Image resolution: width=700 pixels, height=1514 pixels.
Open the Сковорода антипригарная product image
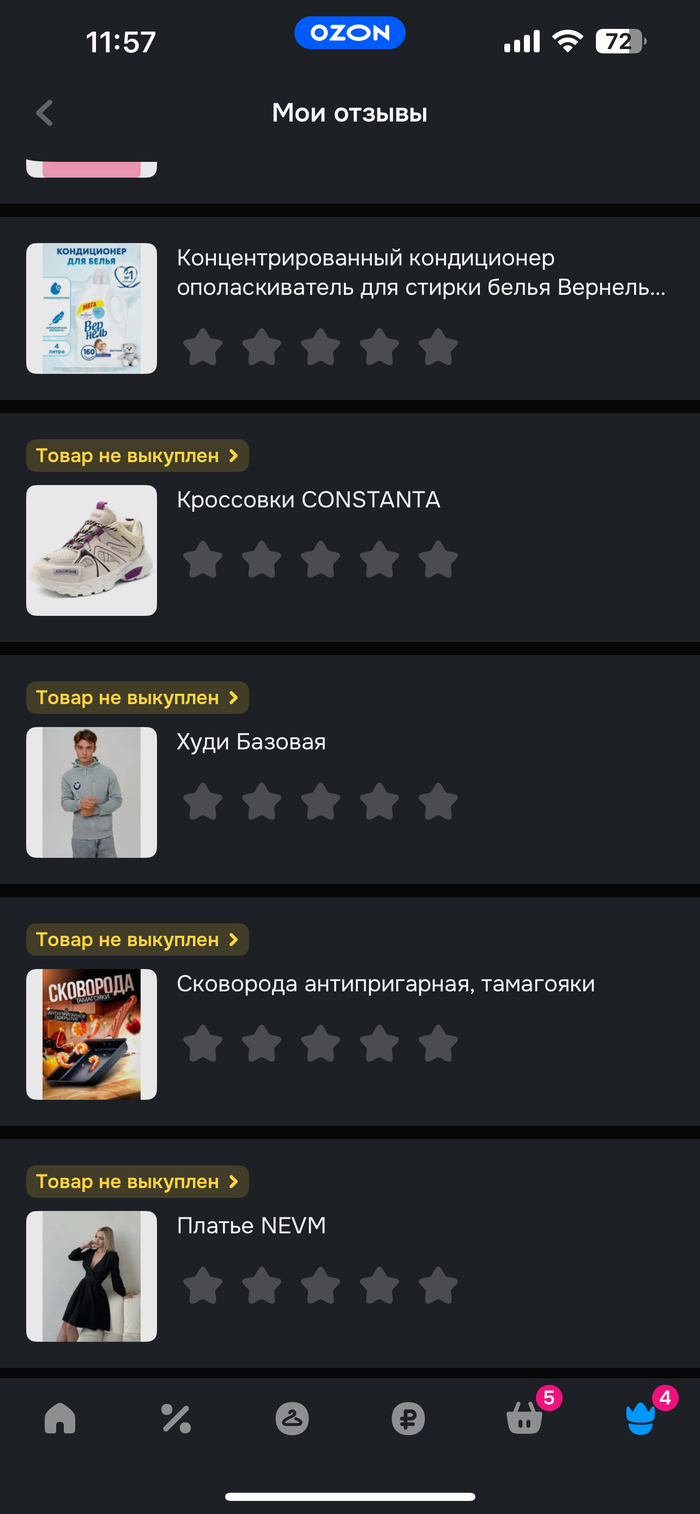click(91, 1034)
